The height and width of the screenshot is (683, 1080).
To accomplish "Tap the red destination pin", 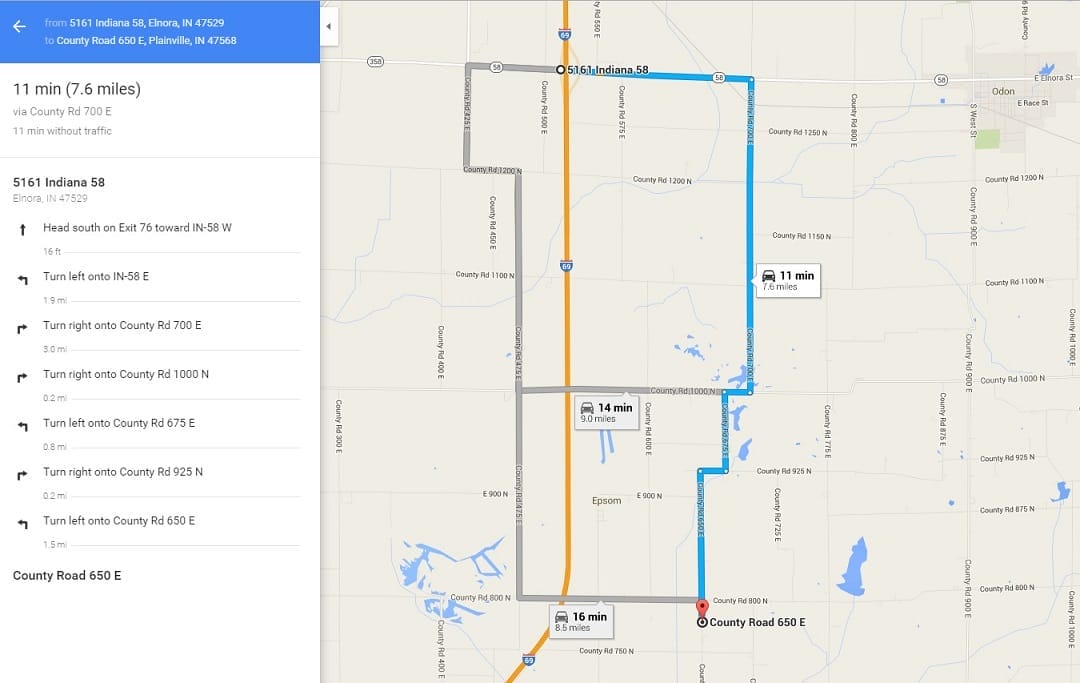I will click(x=701, y=607).
